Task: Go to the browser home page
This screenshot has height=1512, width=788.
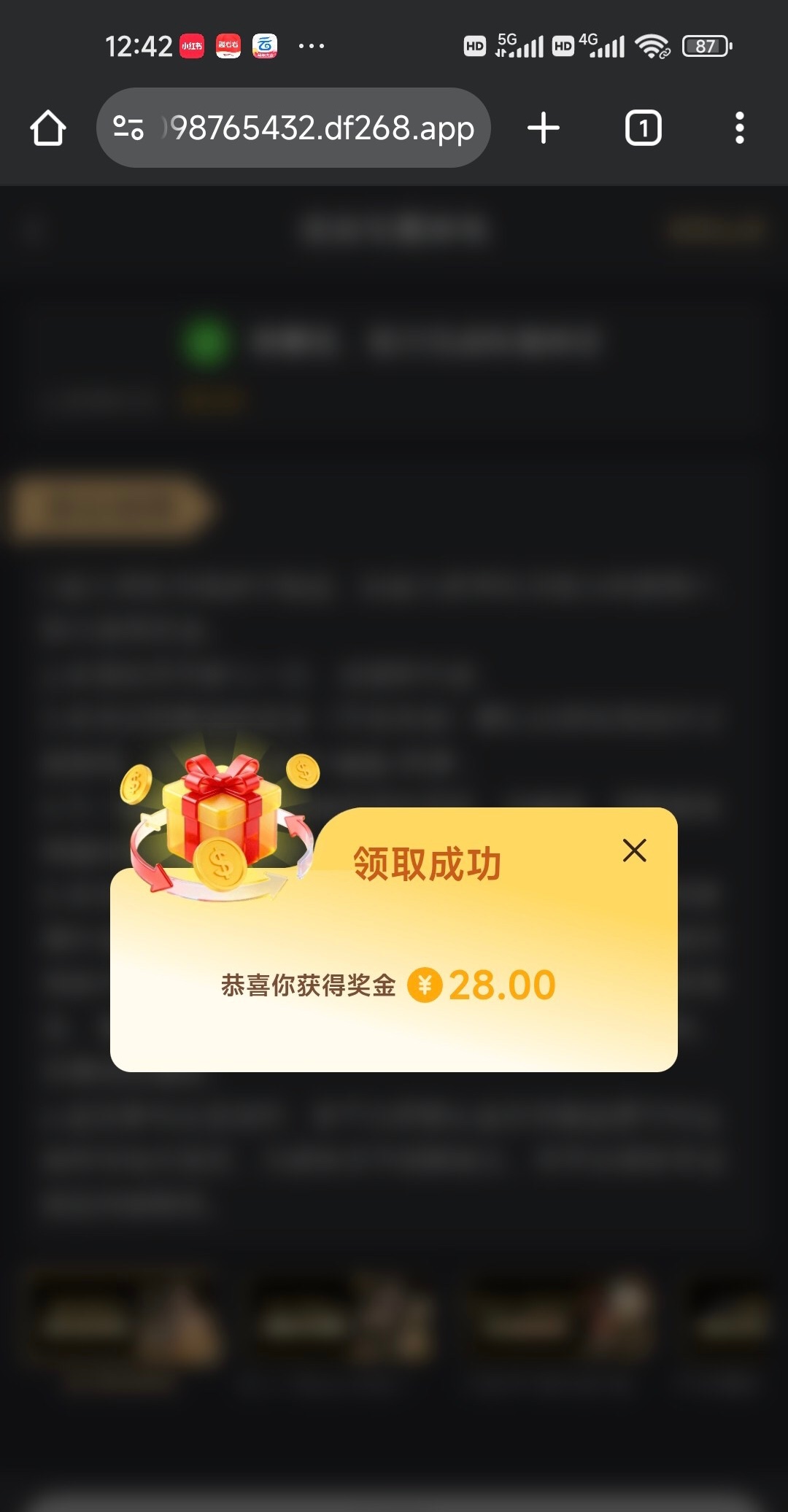Action: point(48,128)
